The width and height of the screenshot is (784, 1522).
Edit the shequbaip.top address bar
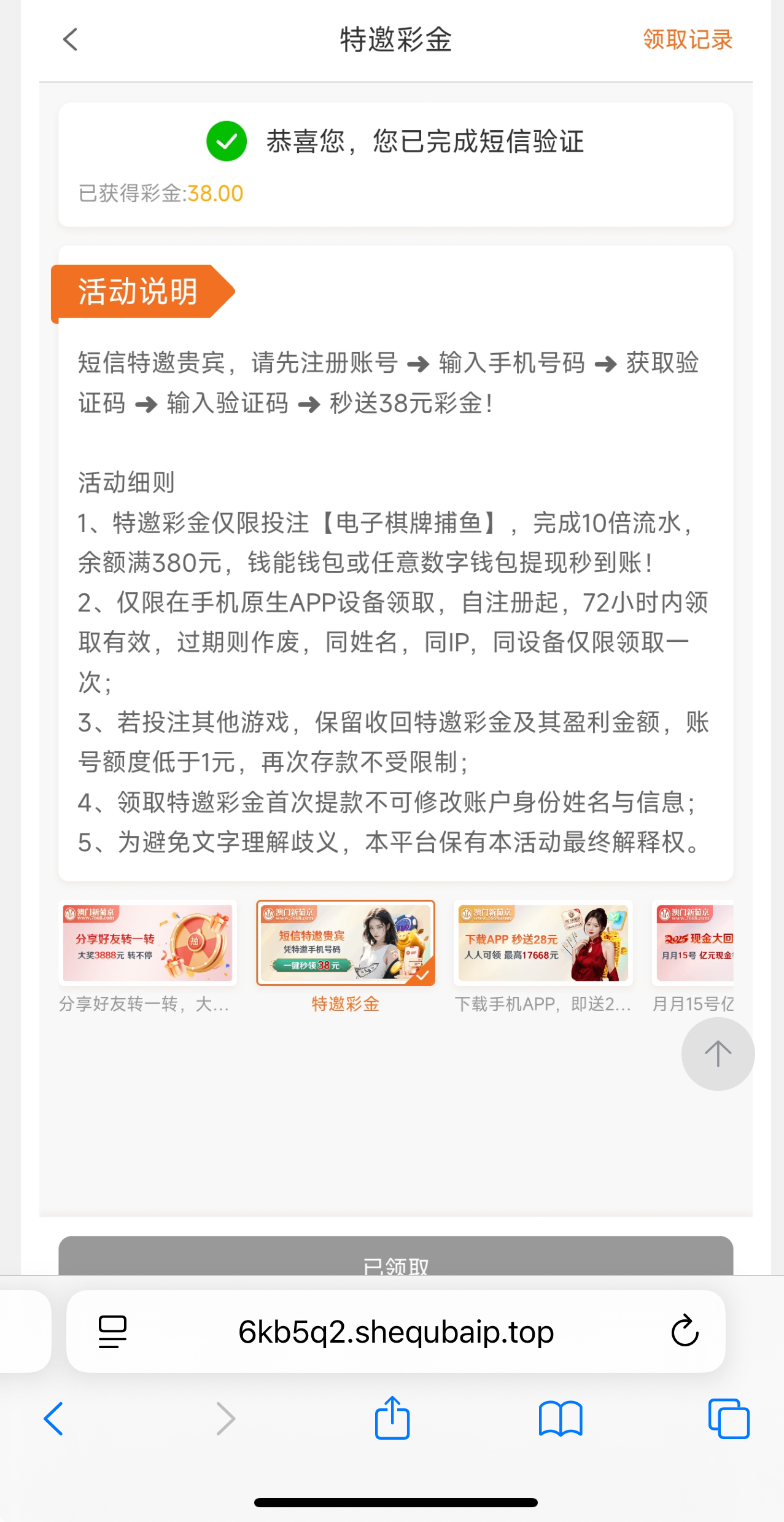click(x=395, y=1332)
